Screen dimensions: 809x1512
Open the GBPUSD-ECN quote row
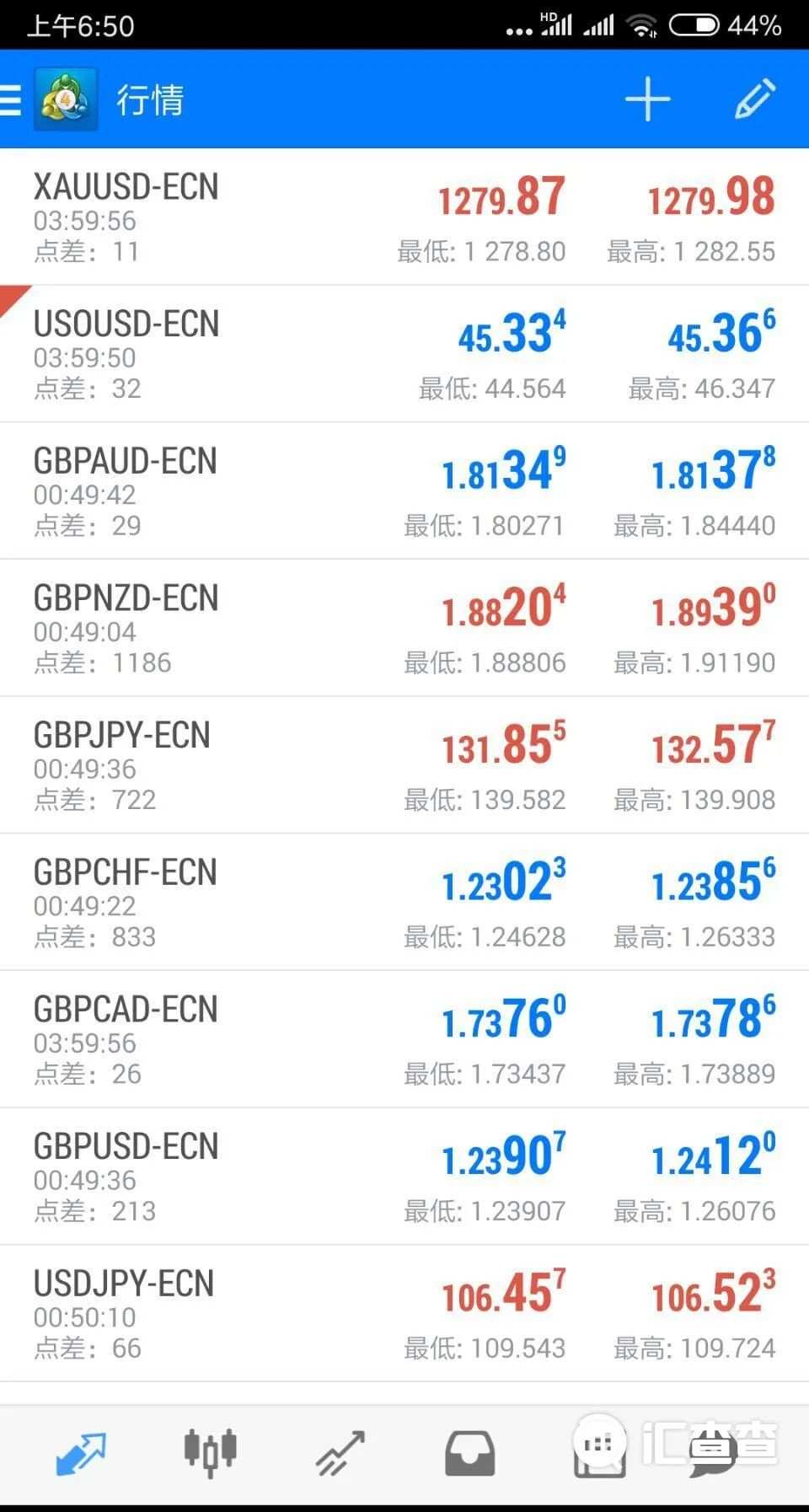pyautogui.click(x=404, y=1177)
